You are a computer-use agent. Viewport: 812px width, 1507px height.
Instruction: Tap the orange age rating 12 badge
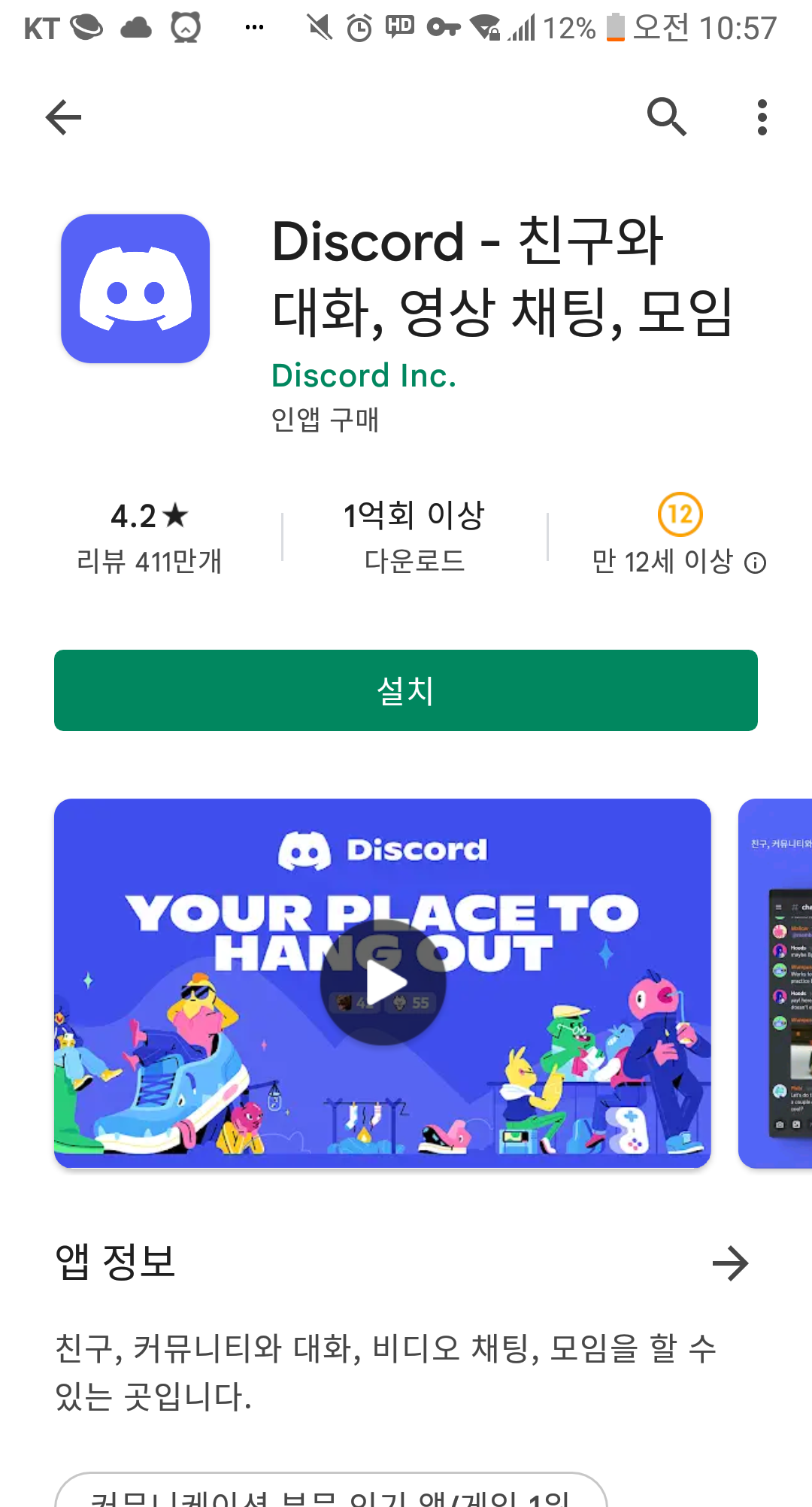(x=679, y=516)
